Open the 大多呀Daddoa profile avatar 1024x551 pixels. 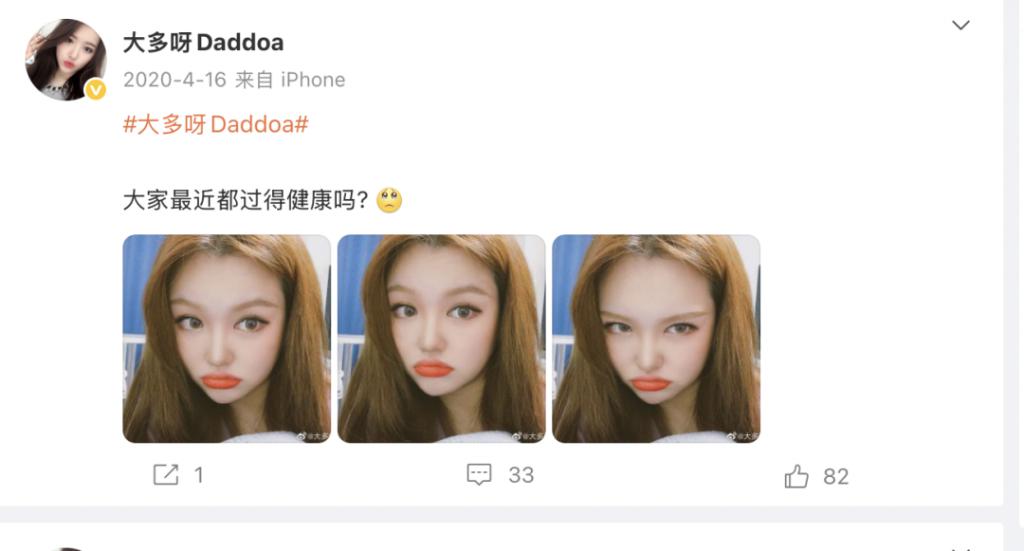point(65,60)
